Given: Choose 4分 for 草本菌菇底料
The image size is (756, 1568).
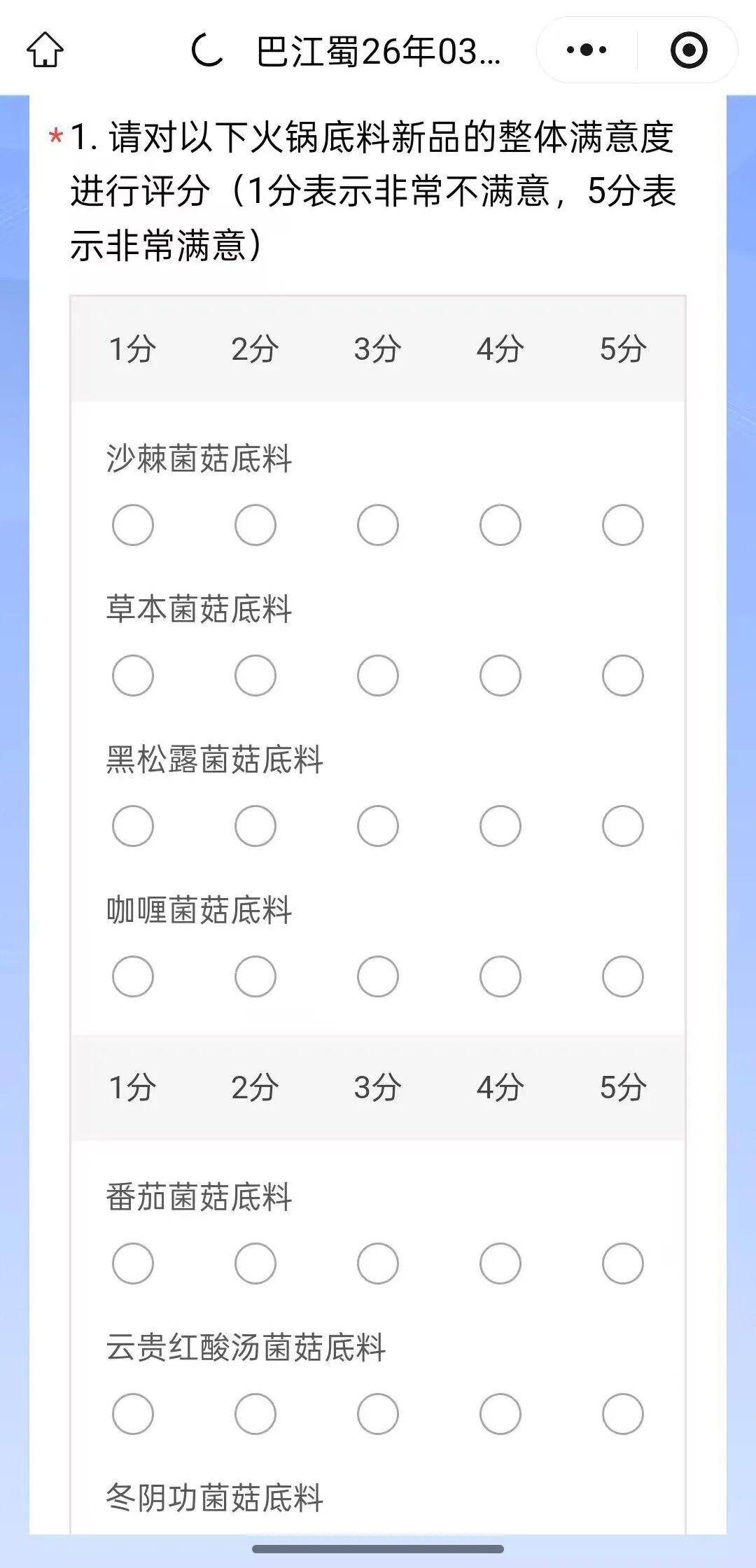Looking at the screenshot, I should tap(500, 675).
